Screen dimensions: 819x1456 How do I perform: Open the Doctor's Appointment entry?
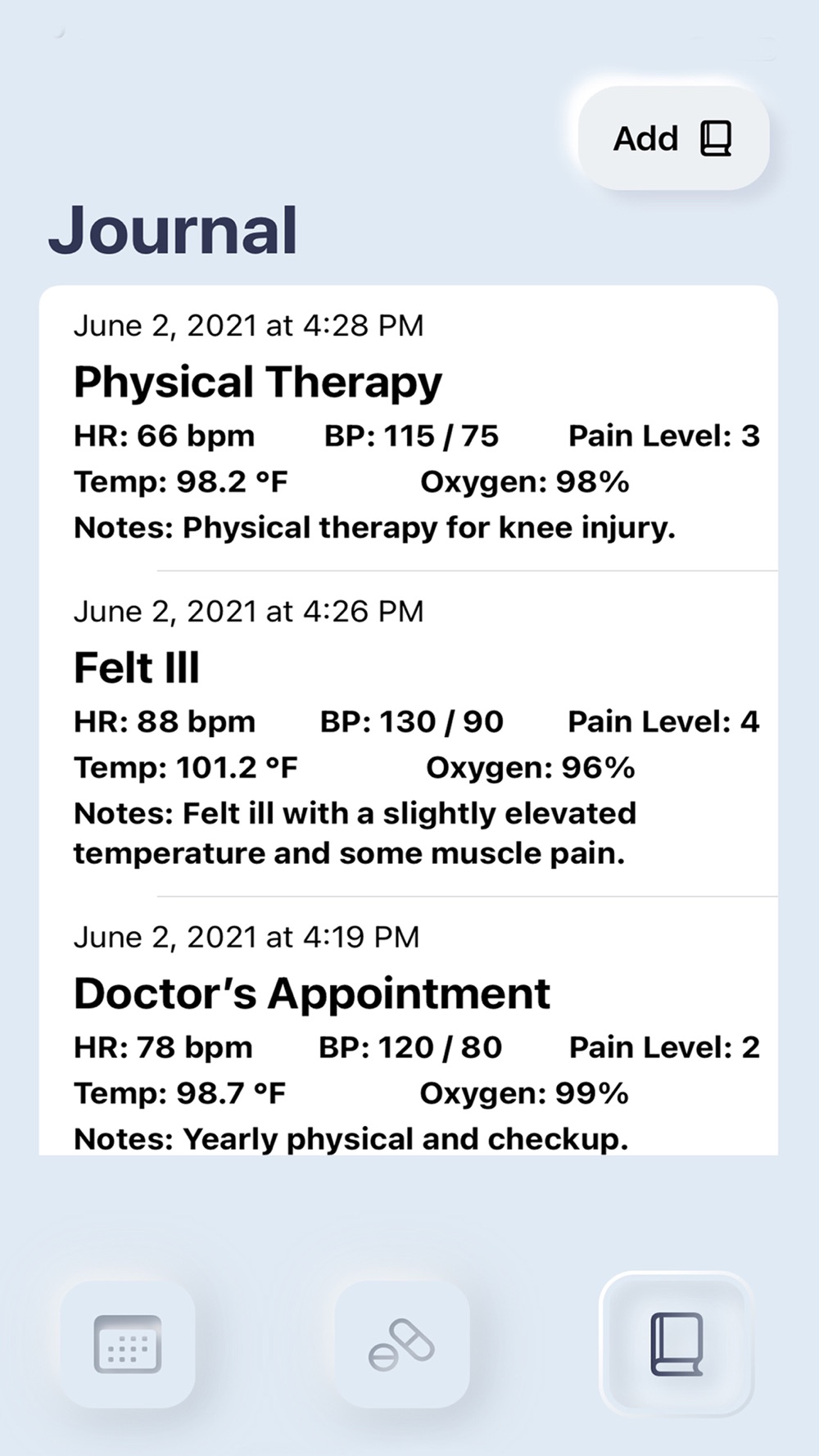409,1026
